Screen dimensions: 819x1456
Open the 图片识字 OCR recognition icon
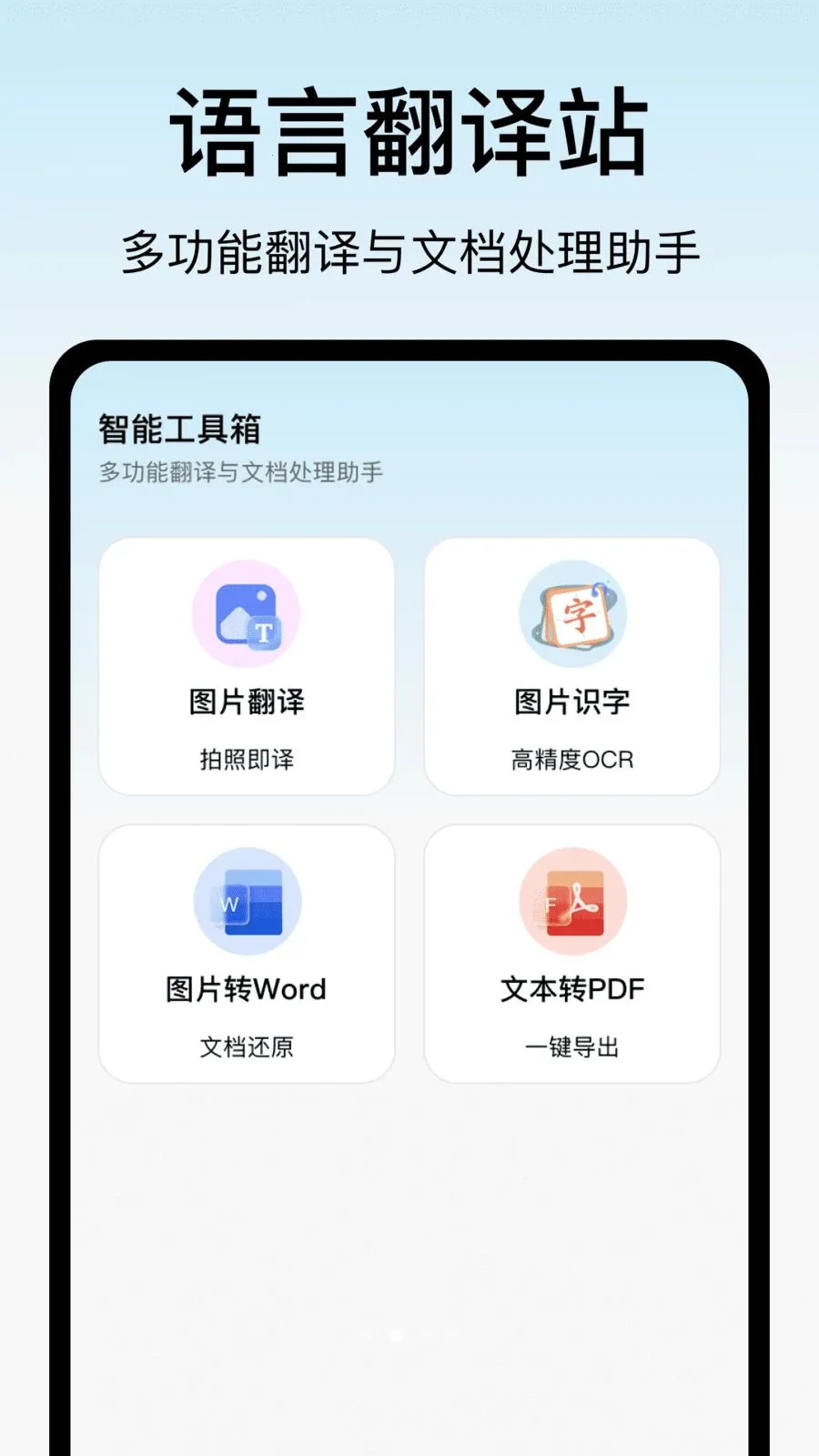tap(571, 614)
